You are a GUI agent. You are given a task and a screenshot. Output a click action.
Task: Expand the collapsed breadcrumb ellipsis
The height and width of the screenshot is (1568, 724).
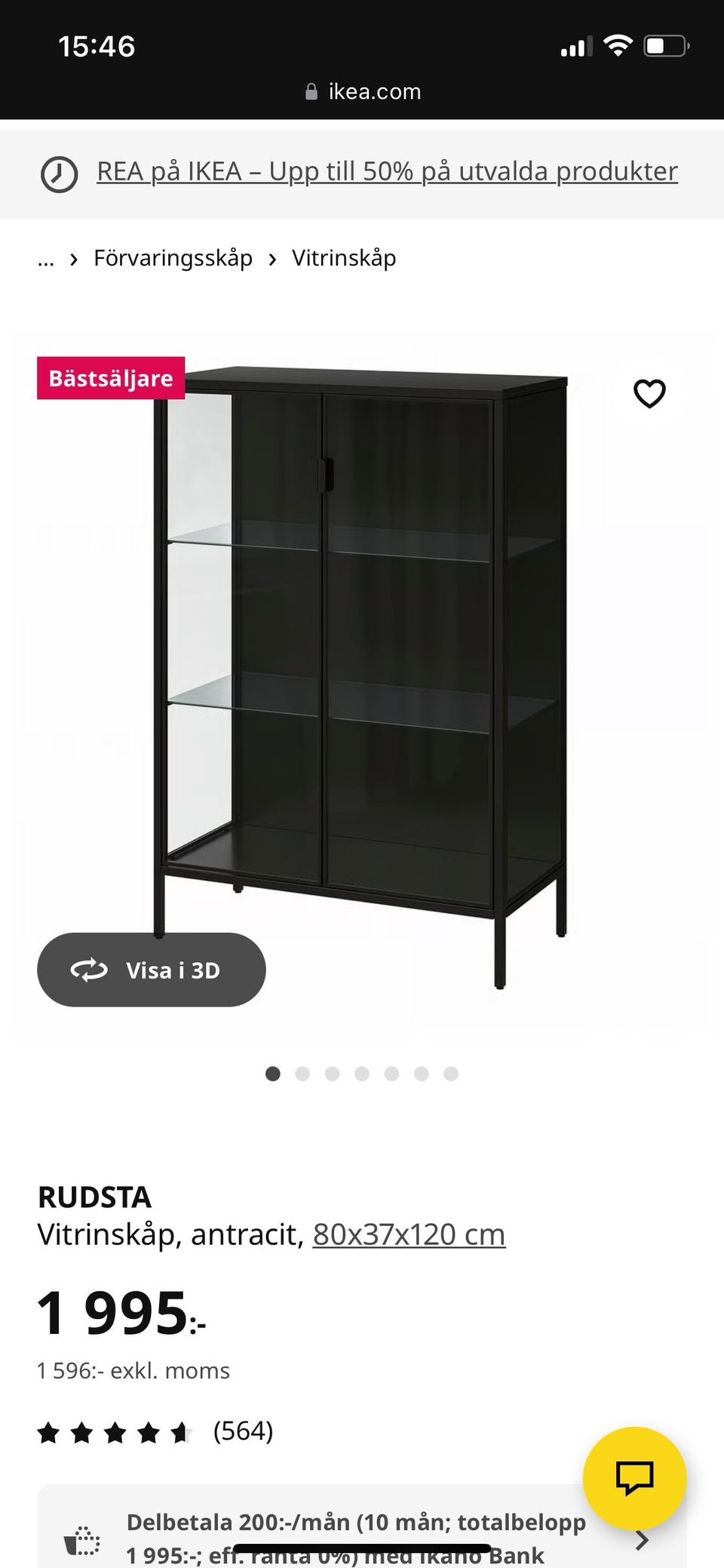[x=46, y=259]
